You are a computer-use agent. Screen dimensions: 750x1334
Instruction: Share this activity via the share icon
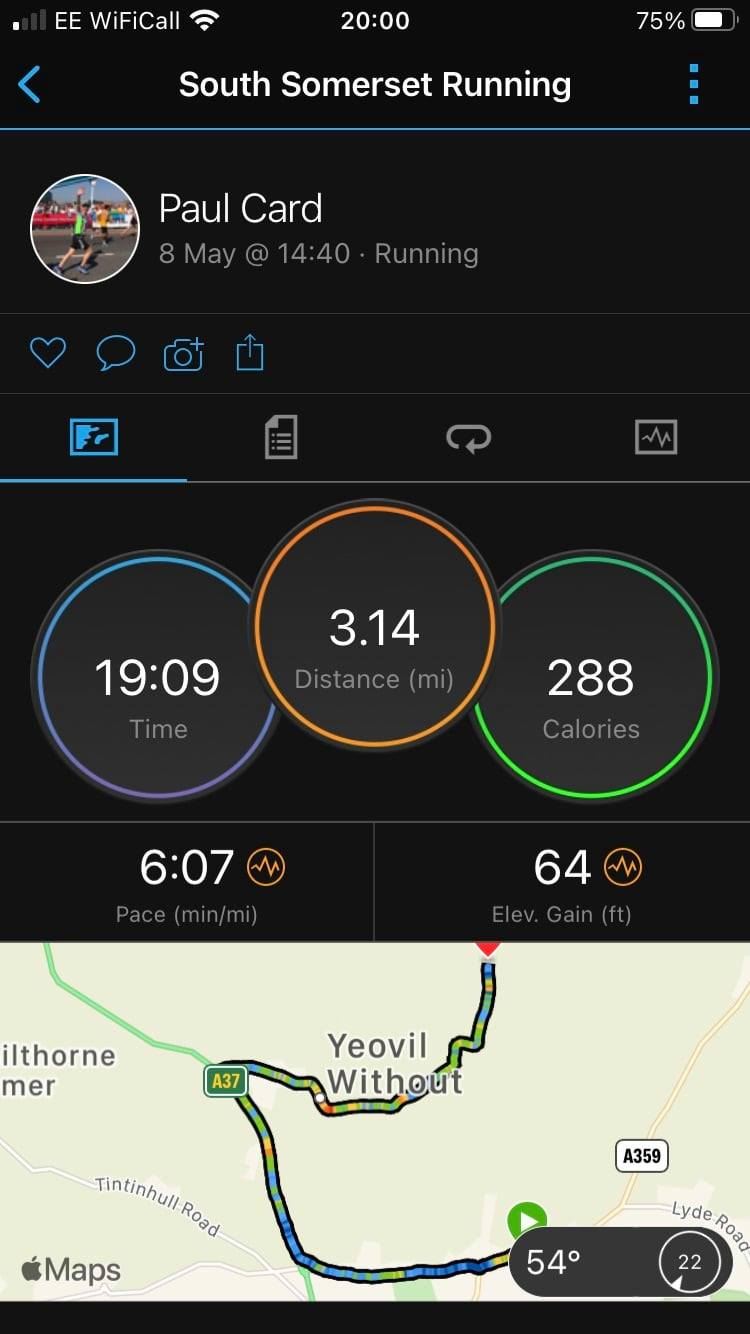coord(250,353)
